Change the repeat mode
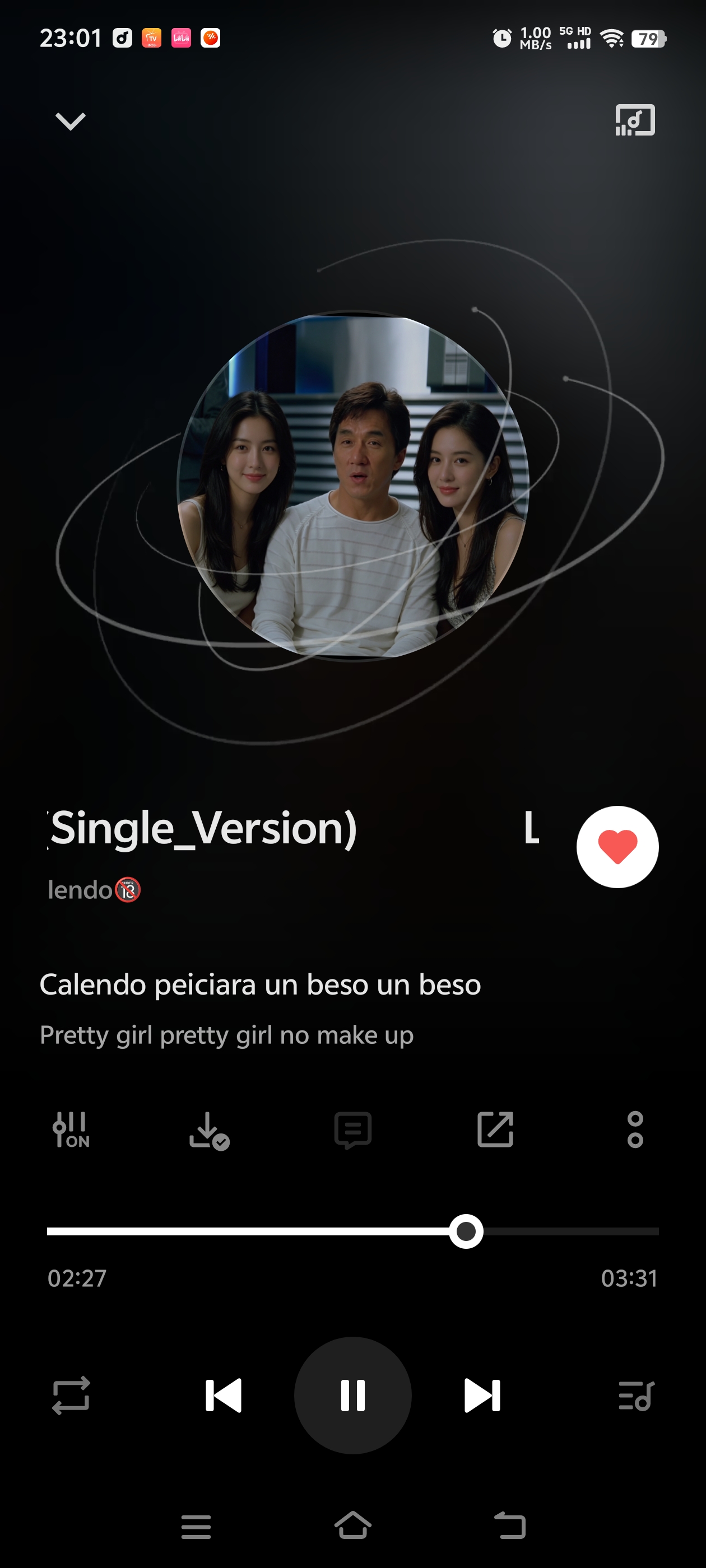706x1568 pixels. point(71,1395)
